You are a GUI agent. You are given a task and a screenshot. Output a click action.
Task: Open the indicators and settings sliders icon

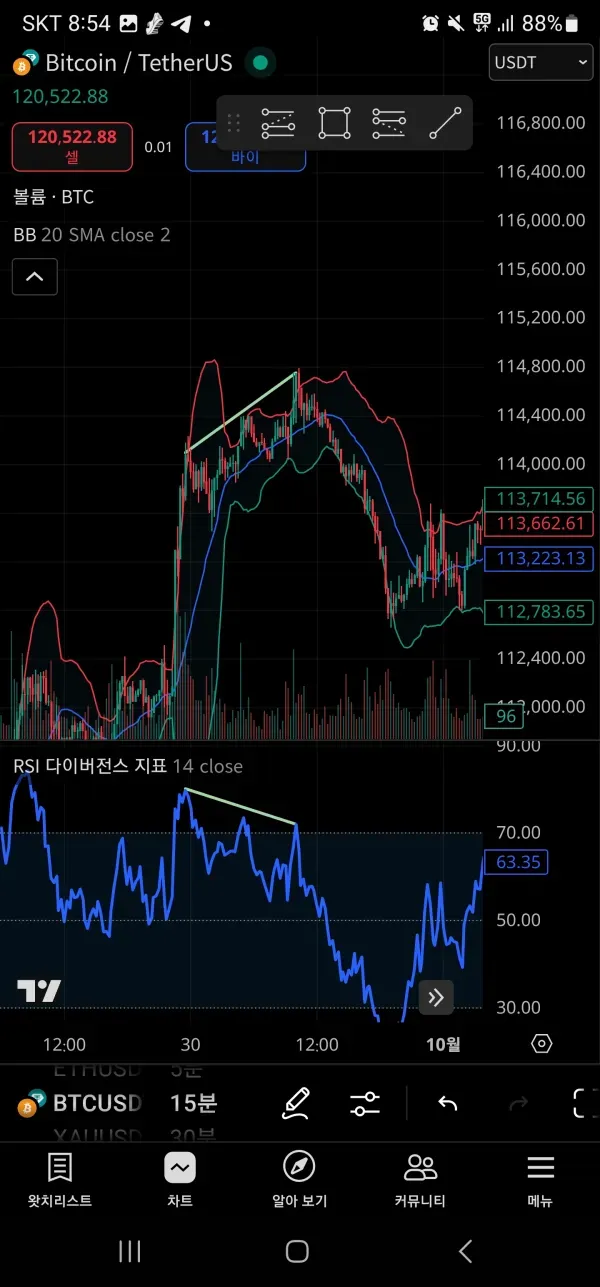(x=365, y=1103)
